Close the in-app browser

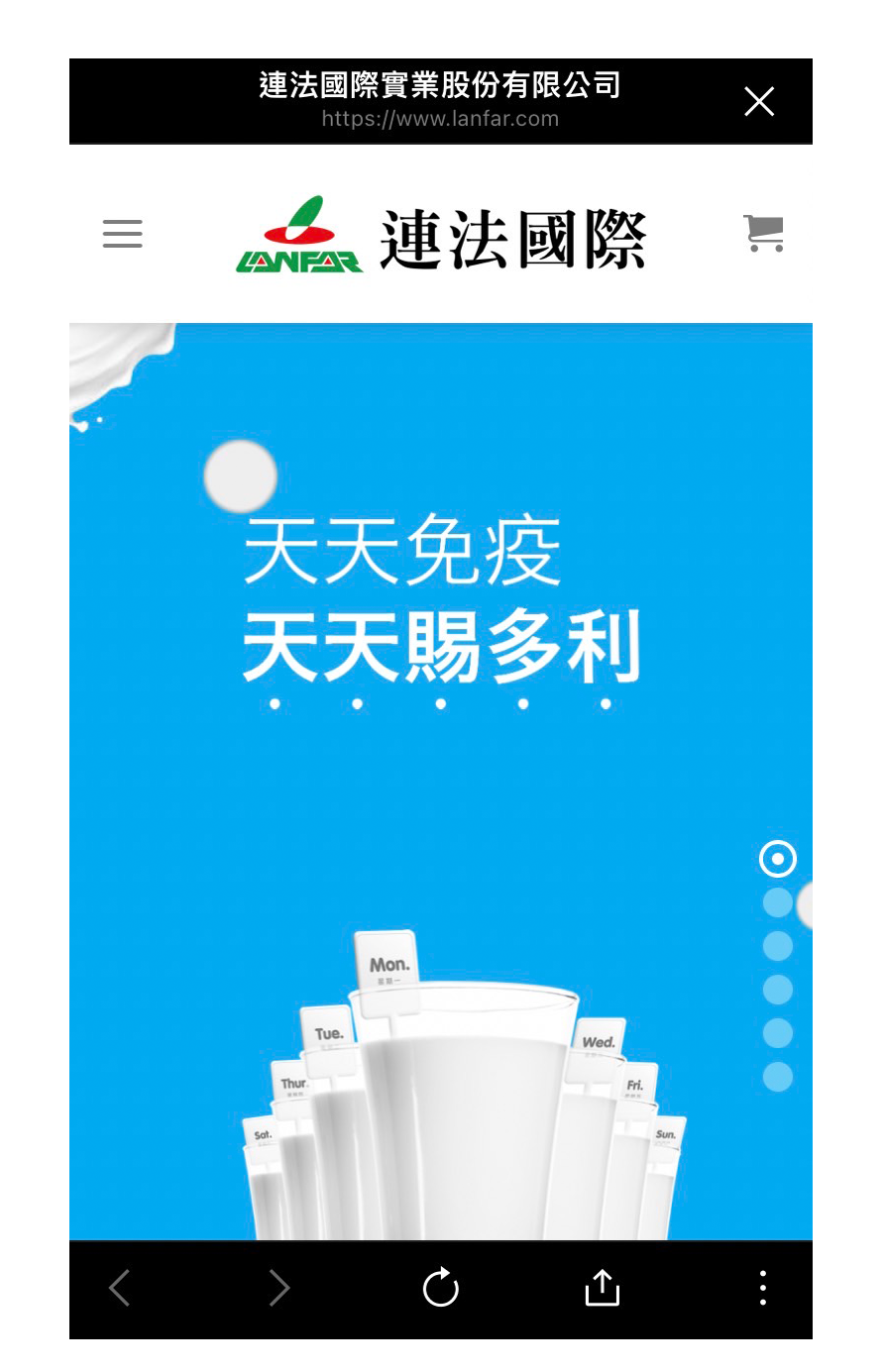pyautogui.click(x=758, y=101)
